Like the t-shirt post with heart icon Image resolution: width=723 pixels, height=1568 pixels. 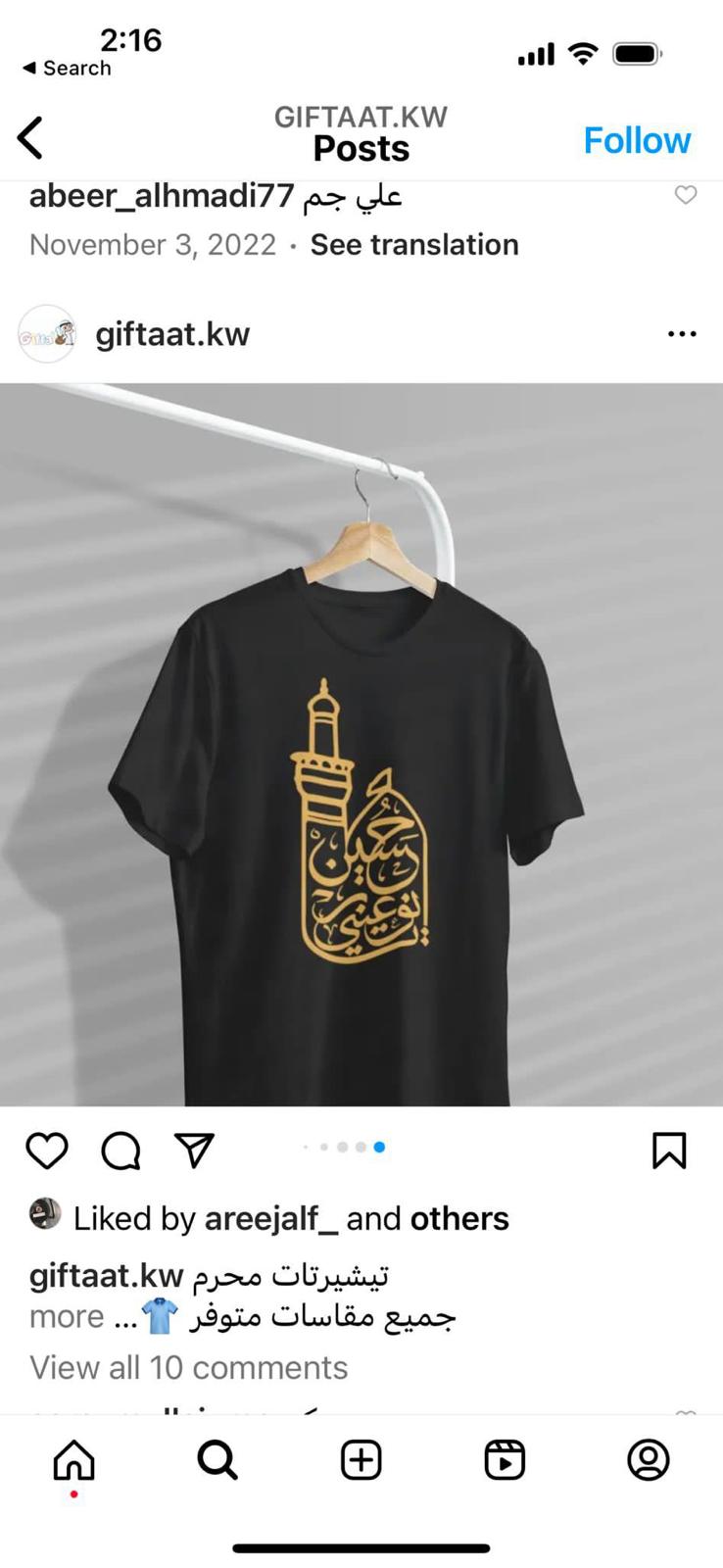point(46,1150)
